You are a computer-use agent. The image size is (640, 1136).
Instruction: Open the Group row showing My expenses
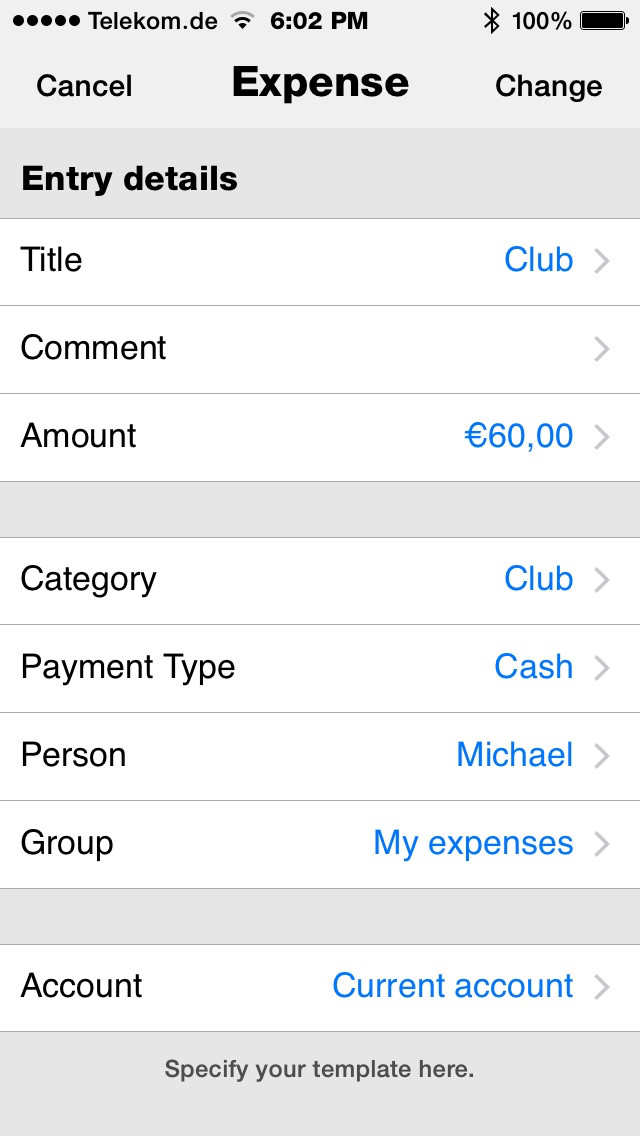[320, 845]
